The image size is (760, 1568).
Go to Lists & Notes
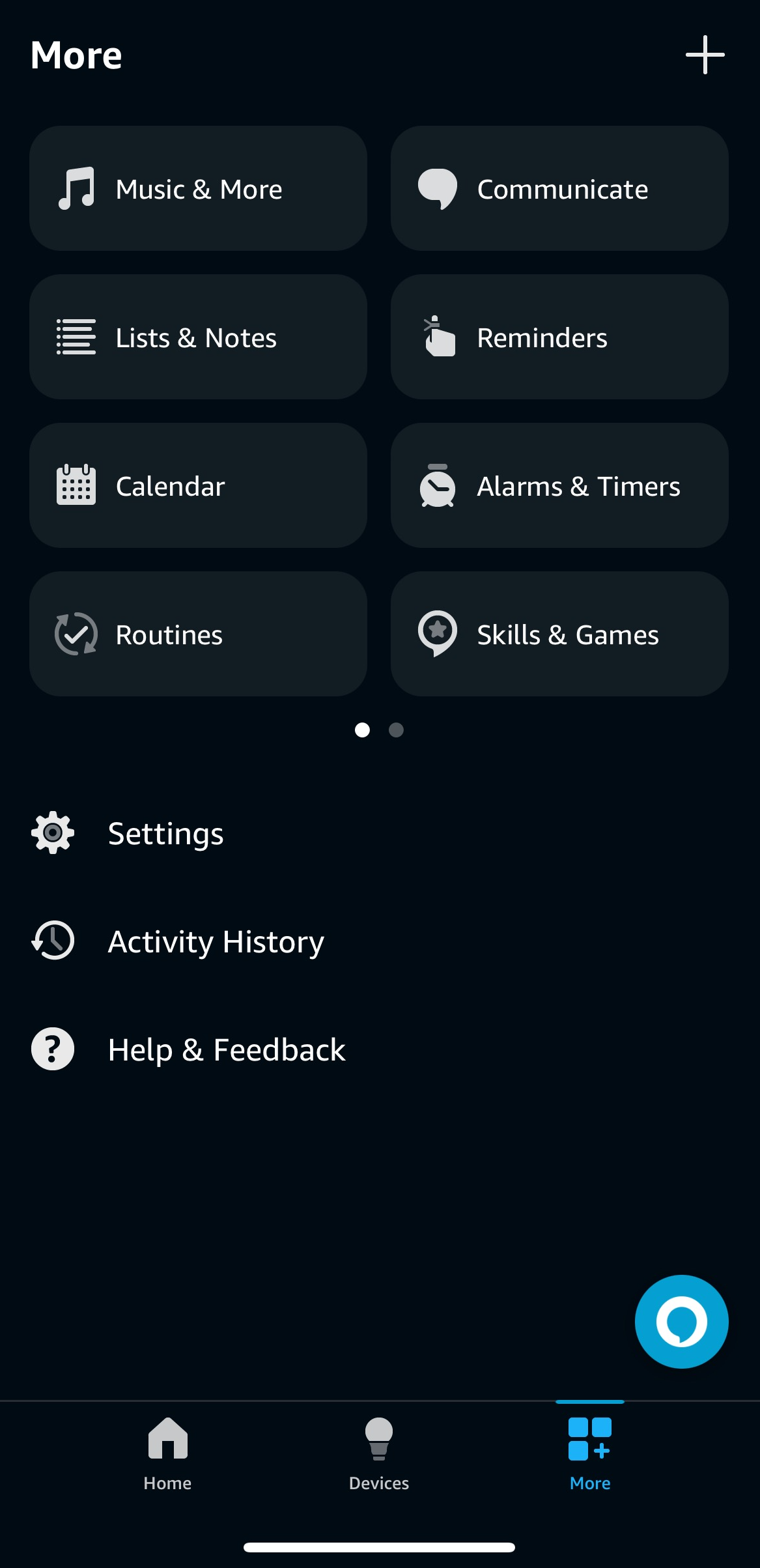(198, 337)
